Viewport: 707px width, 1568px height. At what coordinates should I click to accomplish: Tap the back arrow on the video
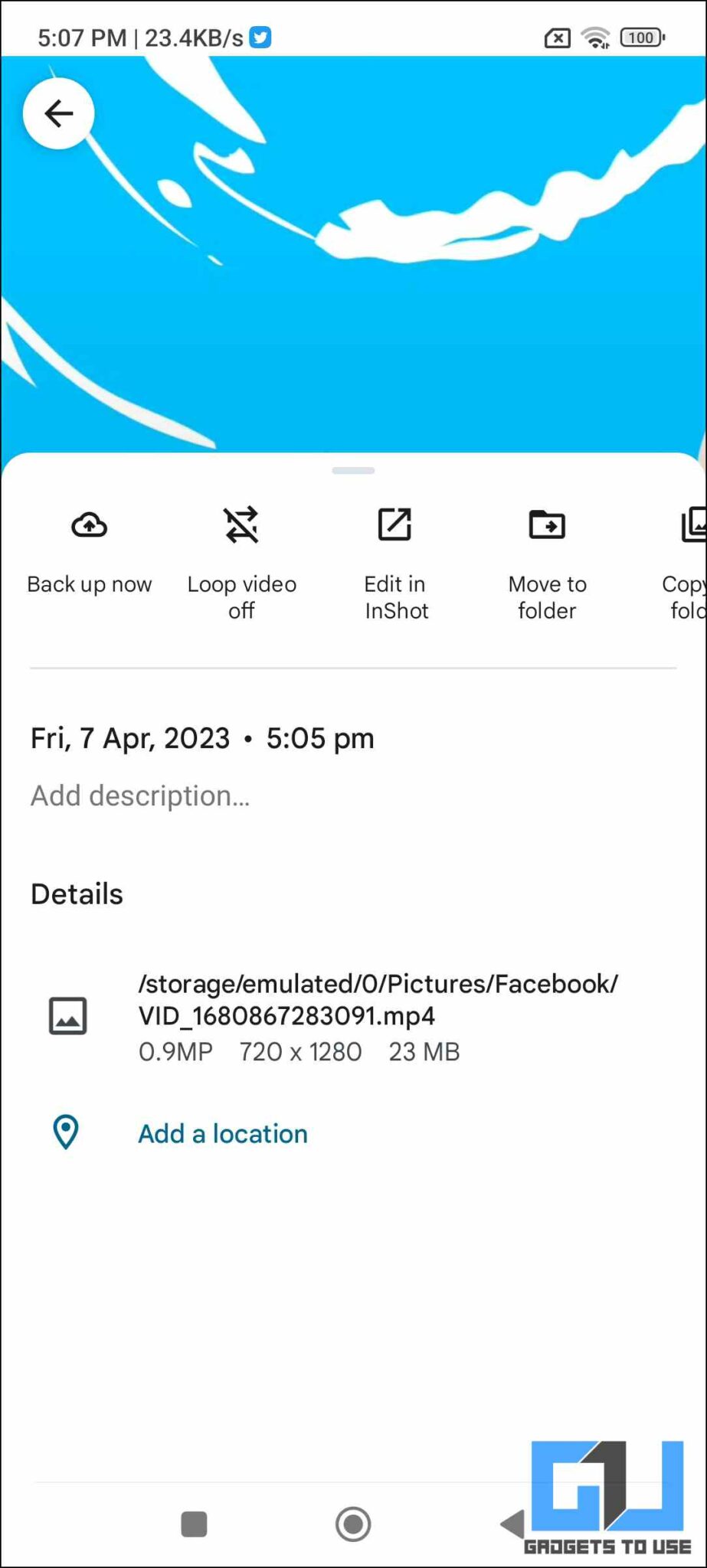tap(58, 113)
